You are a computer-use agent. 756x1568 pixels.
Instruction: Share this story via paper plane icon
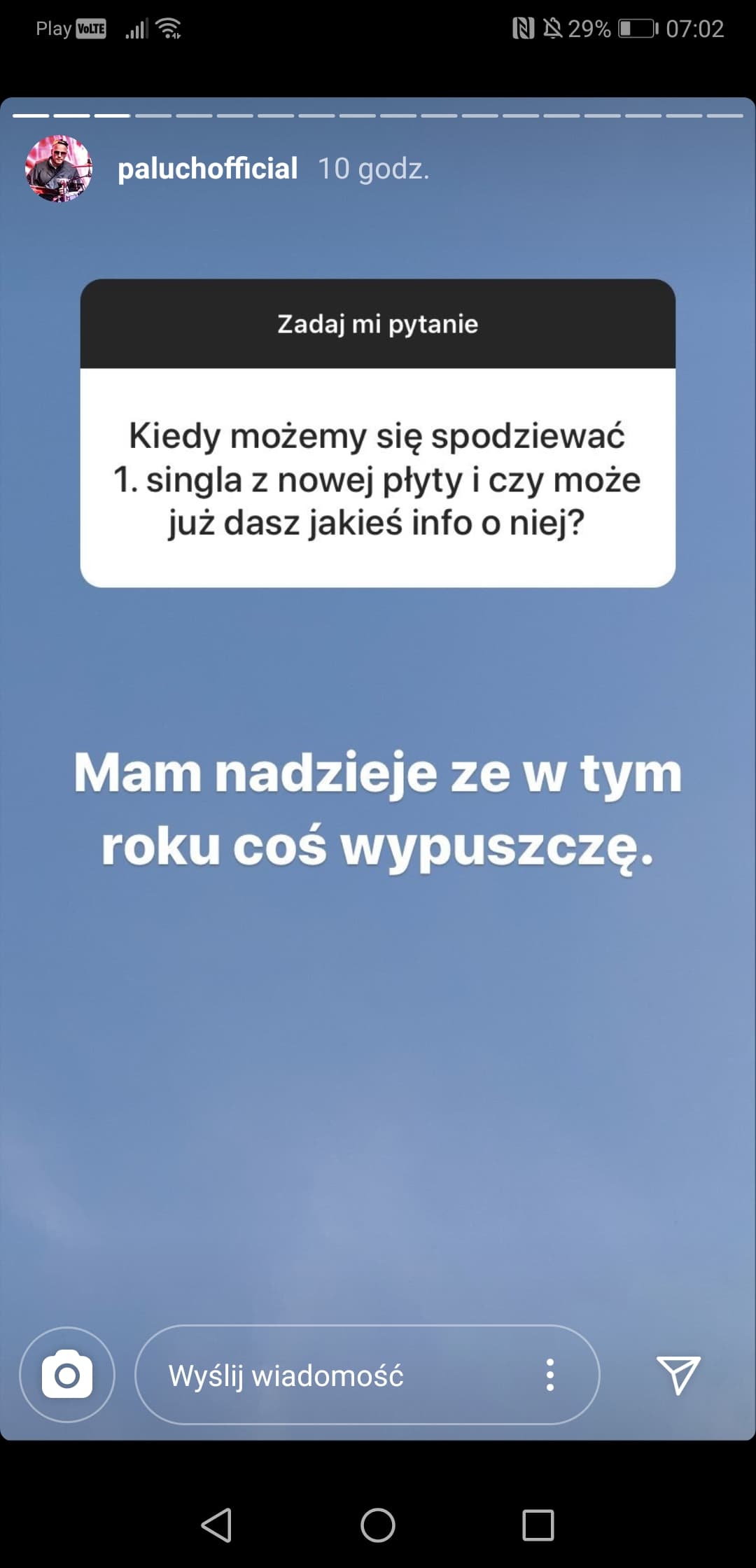point(678,1374)
